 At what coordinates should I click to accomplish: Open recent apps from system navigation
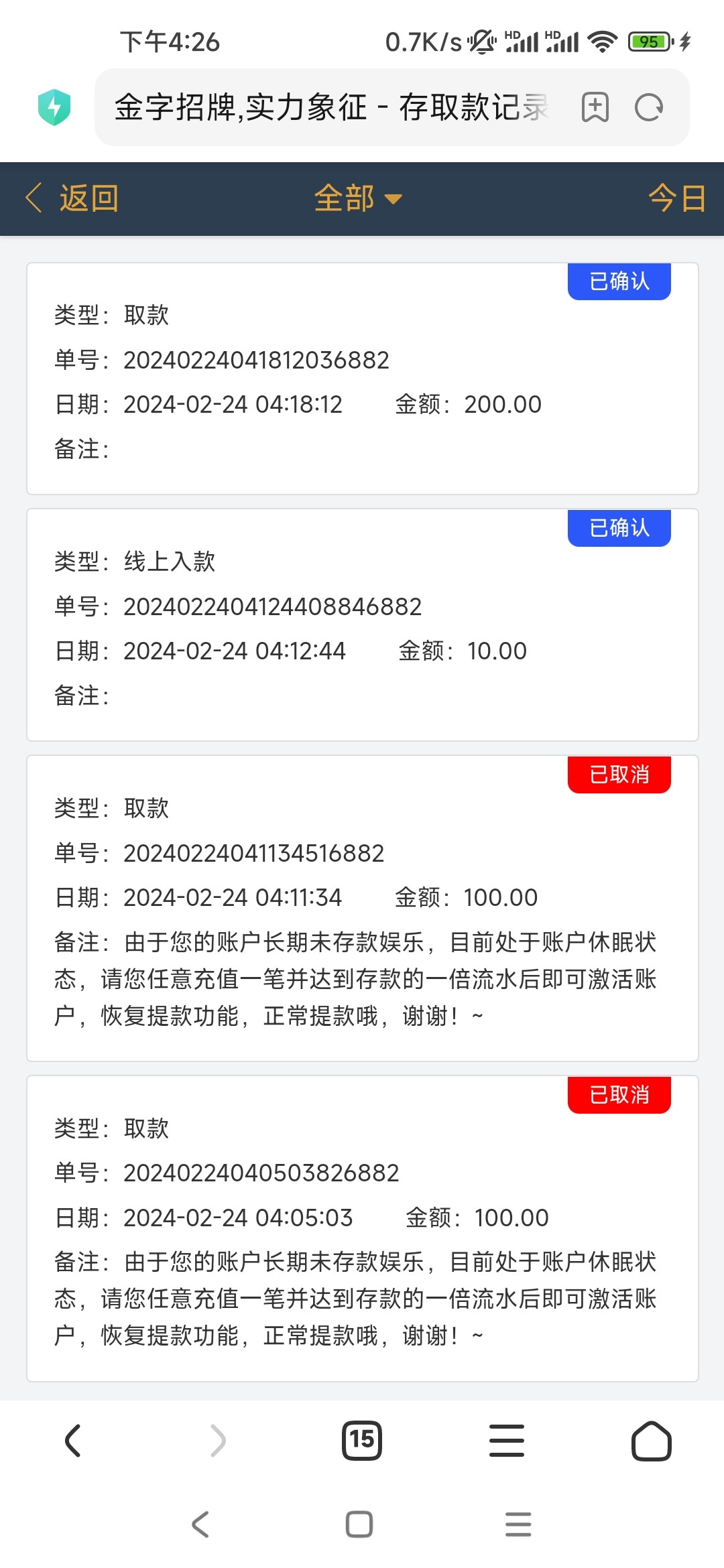click(x=518, y=1524)
